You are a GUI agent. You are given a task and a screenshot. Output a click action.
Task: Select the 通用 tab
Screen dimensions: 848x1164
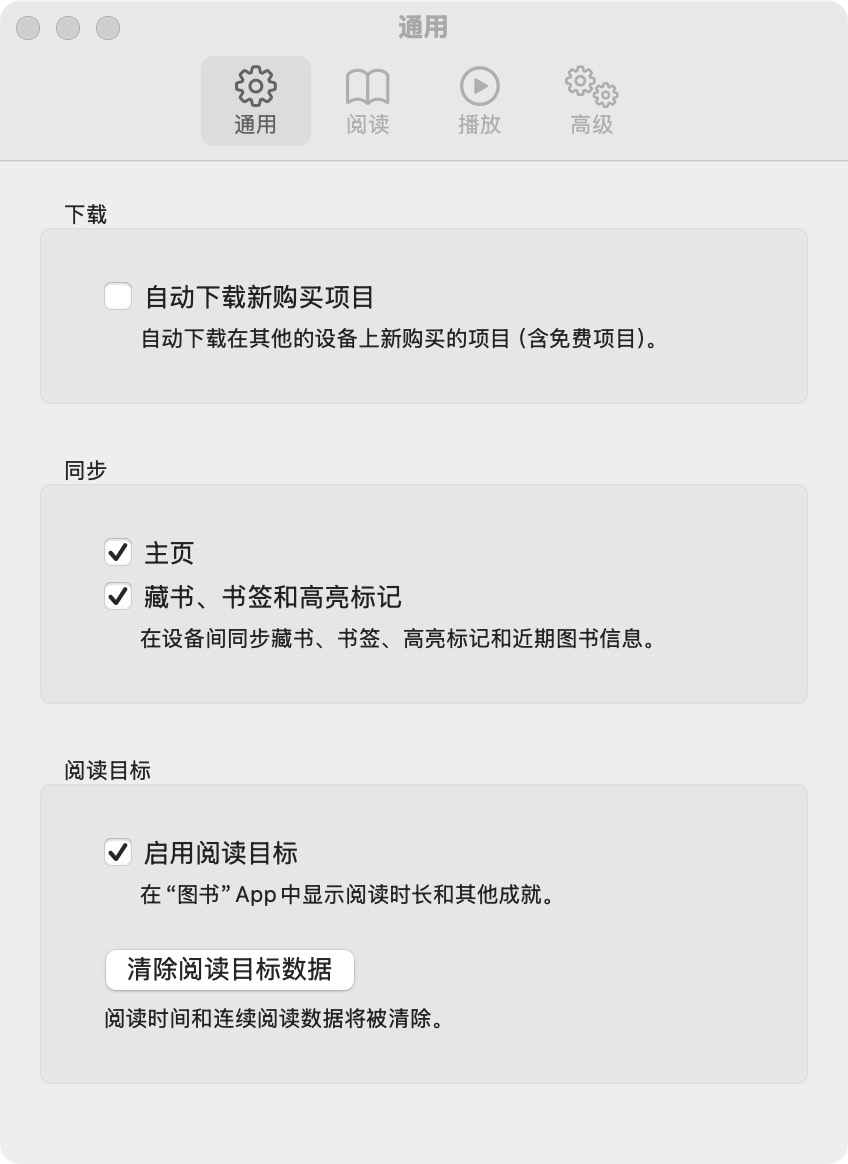click(255, 101)
